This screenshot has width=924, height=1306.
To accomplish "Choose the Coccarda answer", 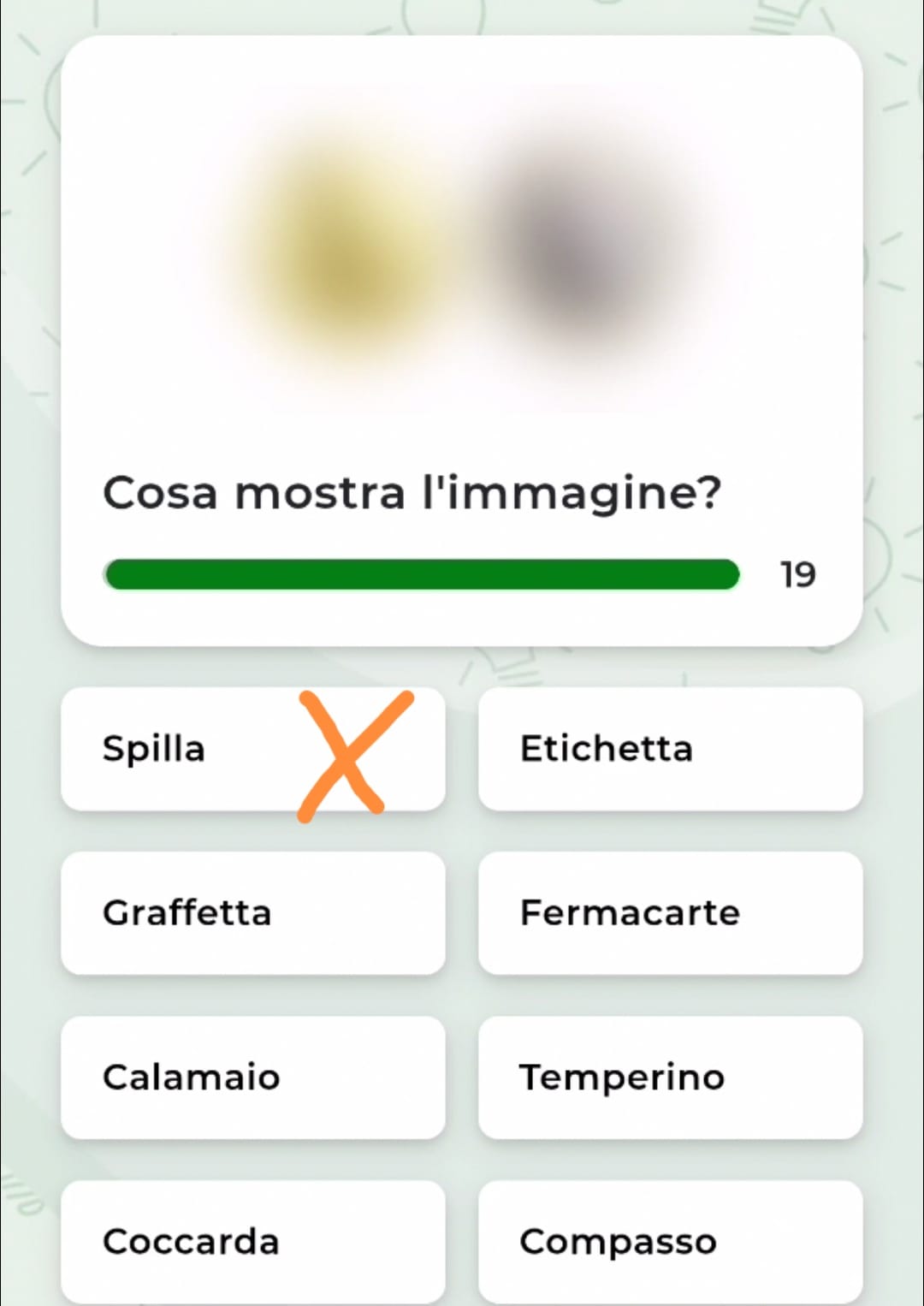I will pyautogui.click(x=252, y=1242).
